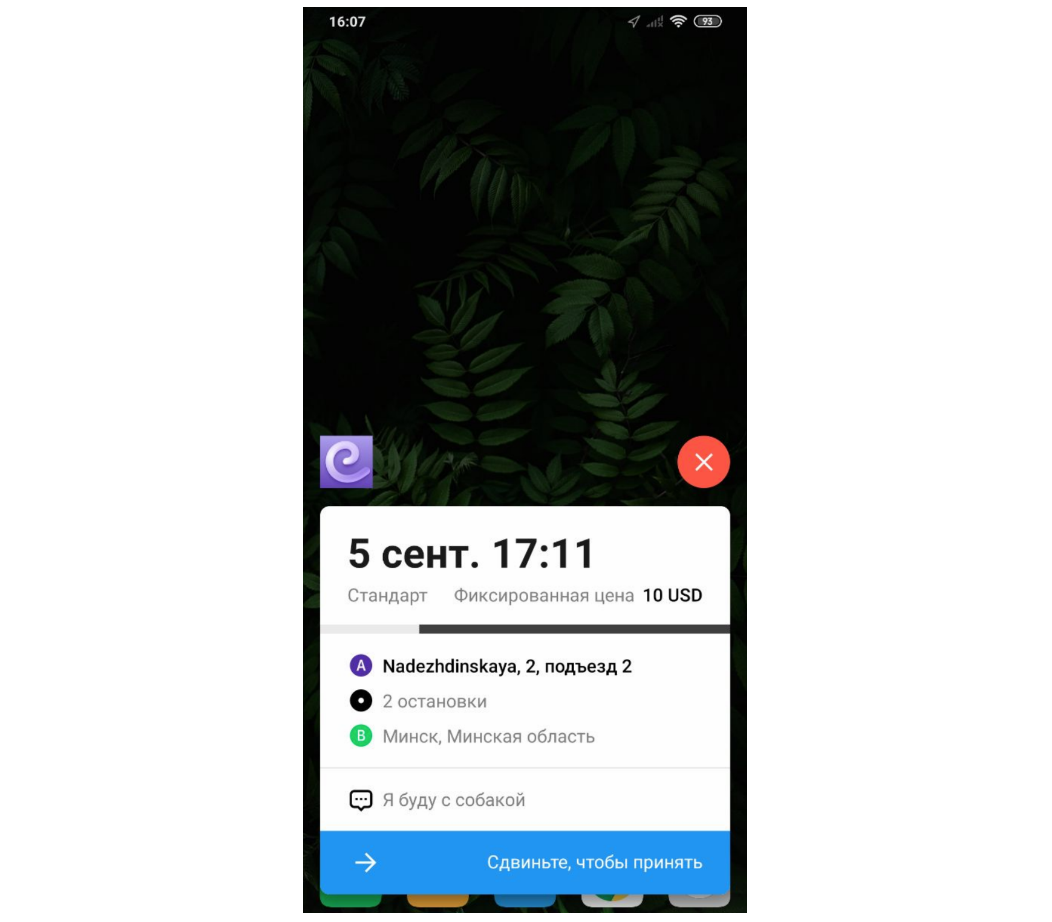
Task: Open the ride order card details
Action: pos(524,700)
